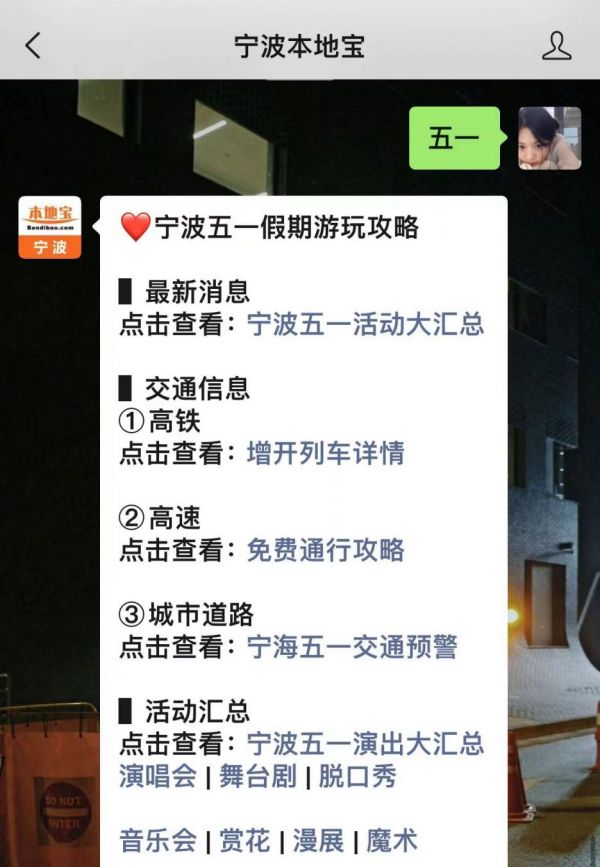This screenshot has height=867, width=600.
Task: Open link 宁波五一活动大汇总
Action: (366, 324)
